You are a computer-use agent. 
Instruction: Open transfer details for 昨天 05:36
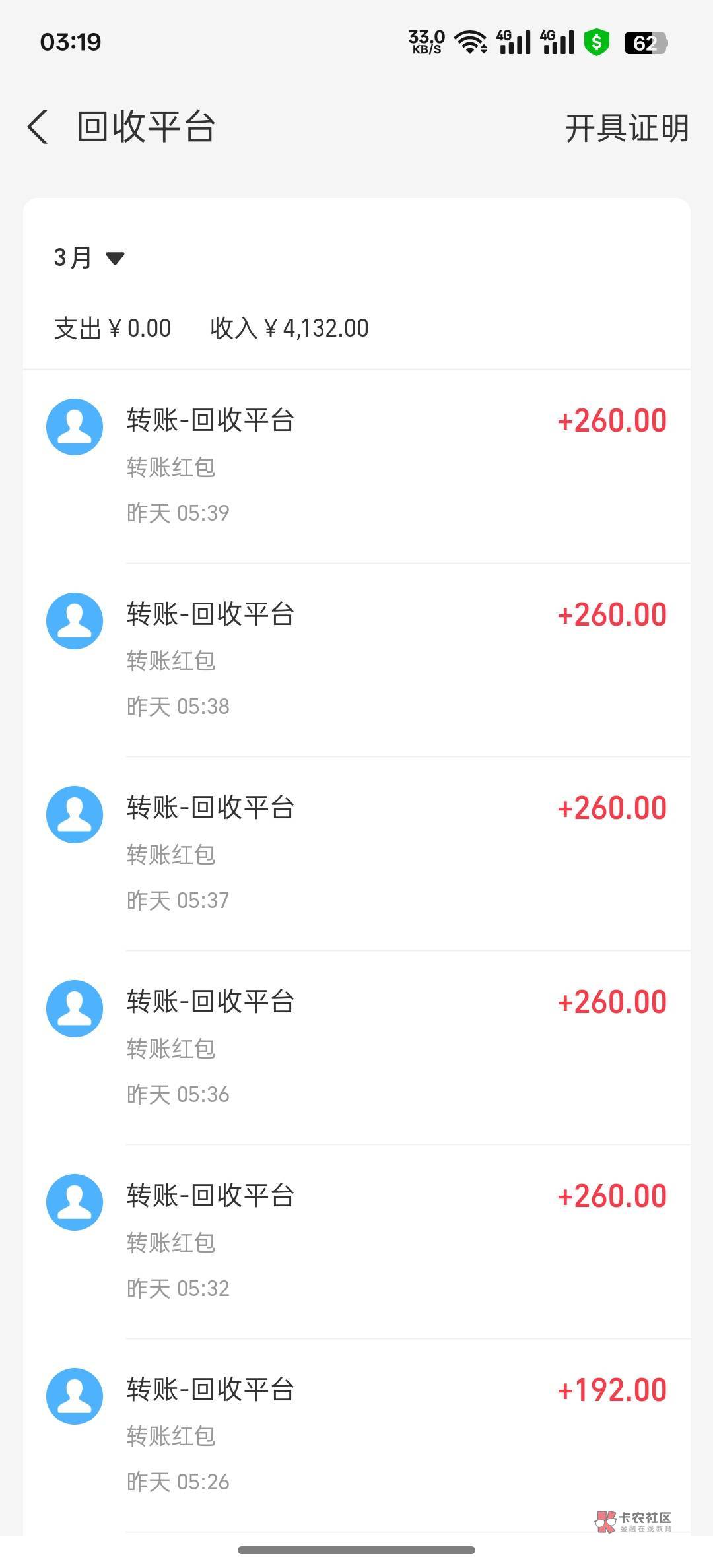(356, 1047)
